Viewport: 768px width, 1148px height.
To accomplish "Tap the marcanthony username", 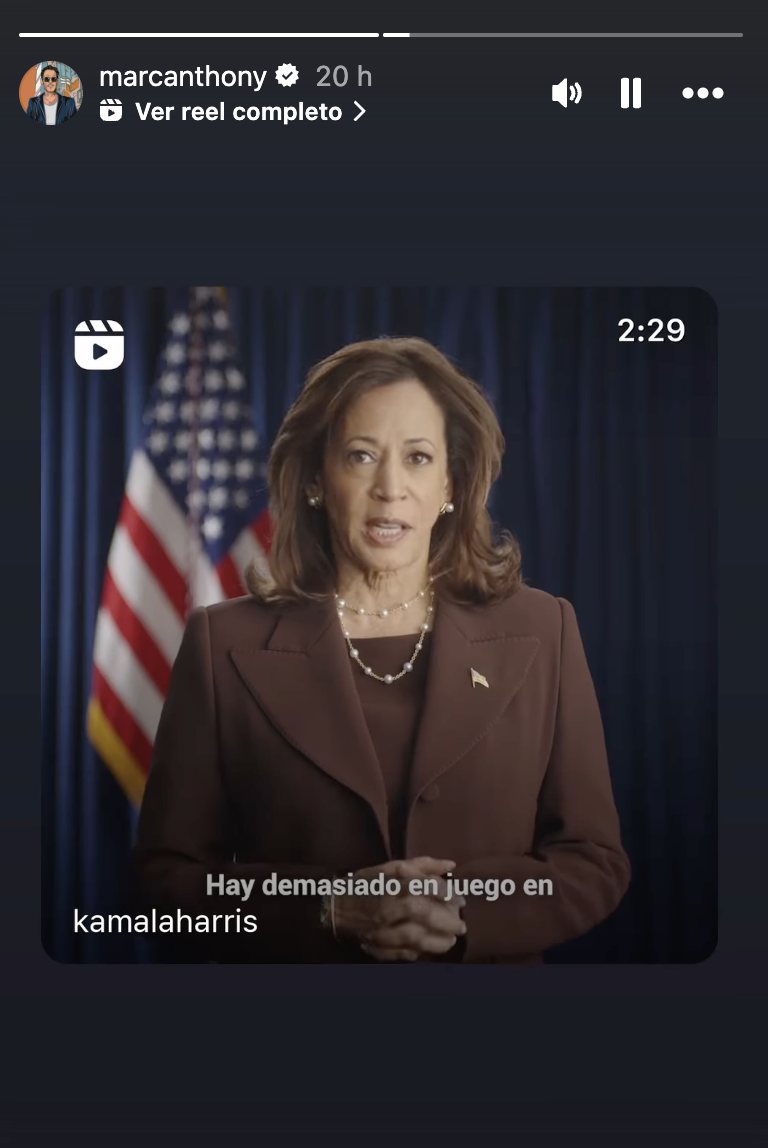I will [x=182, y=76].
